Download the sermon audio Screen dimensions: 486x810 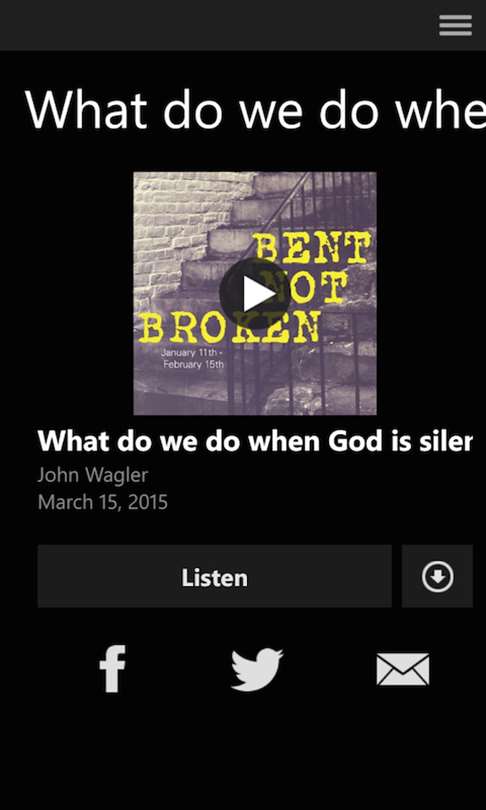tap(437, 576)
